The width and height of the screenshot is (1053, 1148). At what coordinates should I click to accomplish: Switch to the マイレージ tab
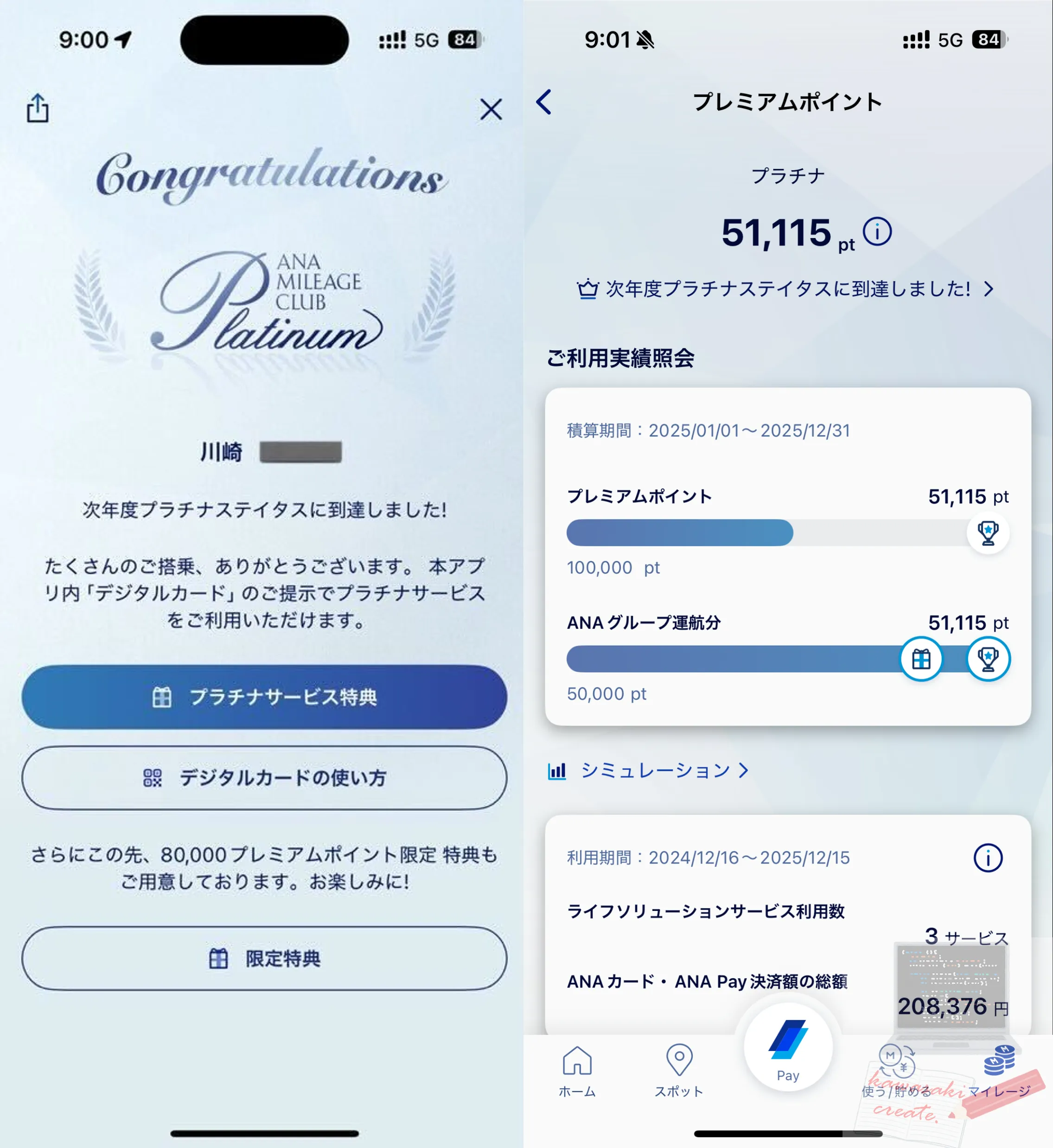[999, 1071]
